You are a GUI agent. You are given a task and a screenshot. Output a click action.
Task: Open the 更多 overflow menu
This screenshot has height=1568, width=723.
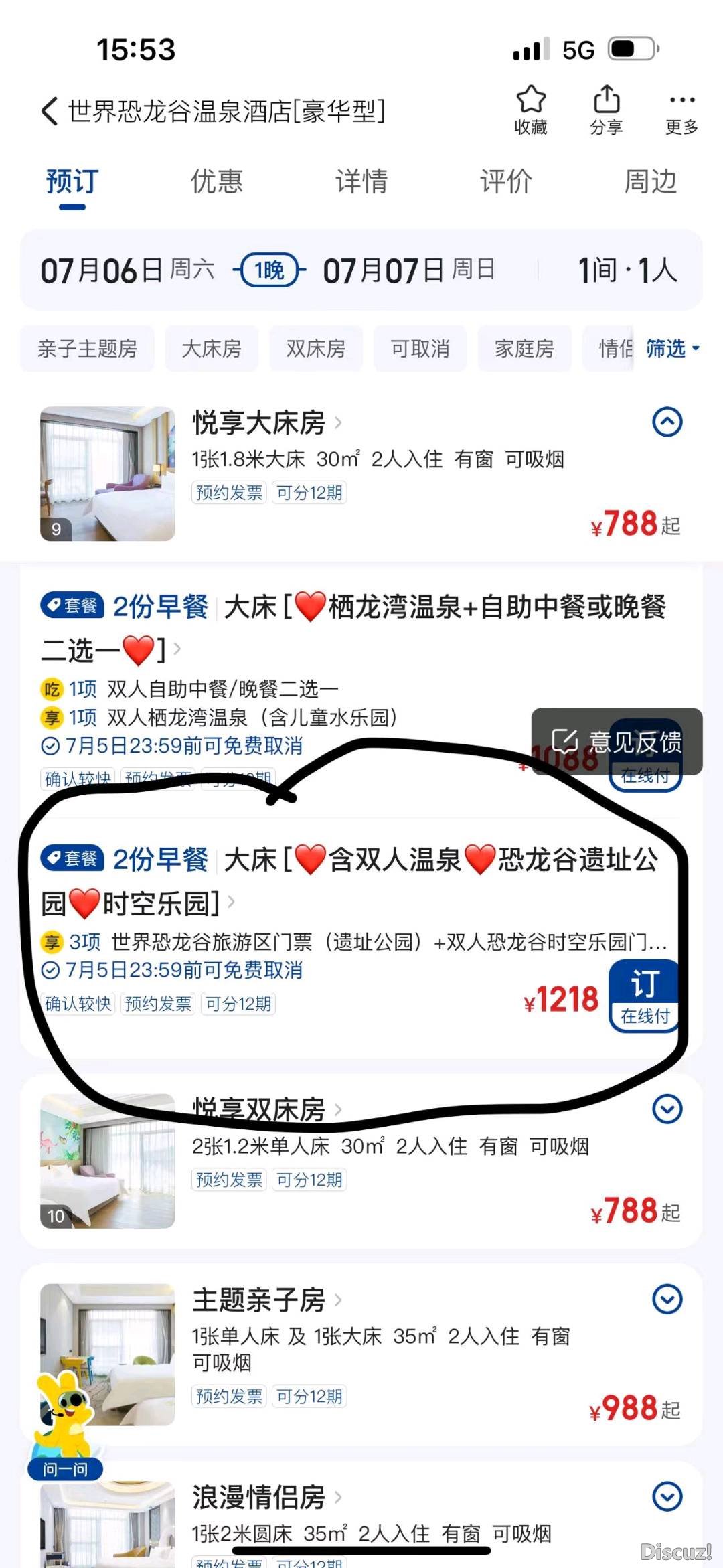pyautogui.click(x=681, y=110)
